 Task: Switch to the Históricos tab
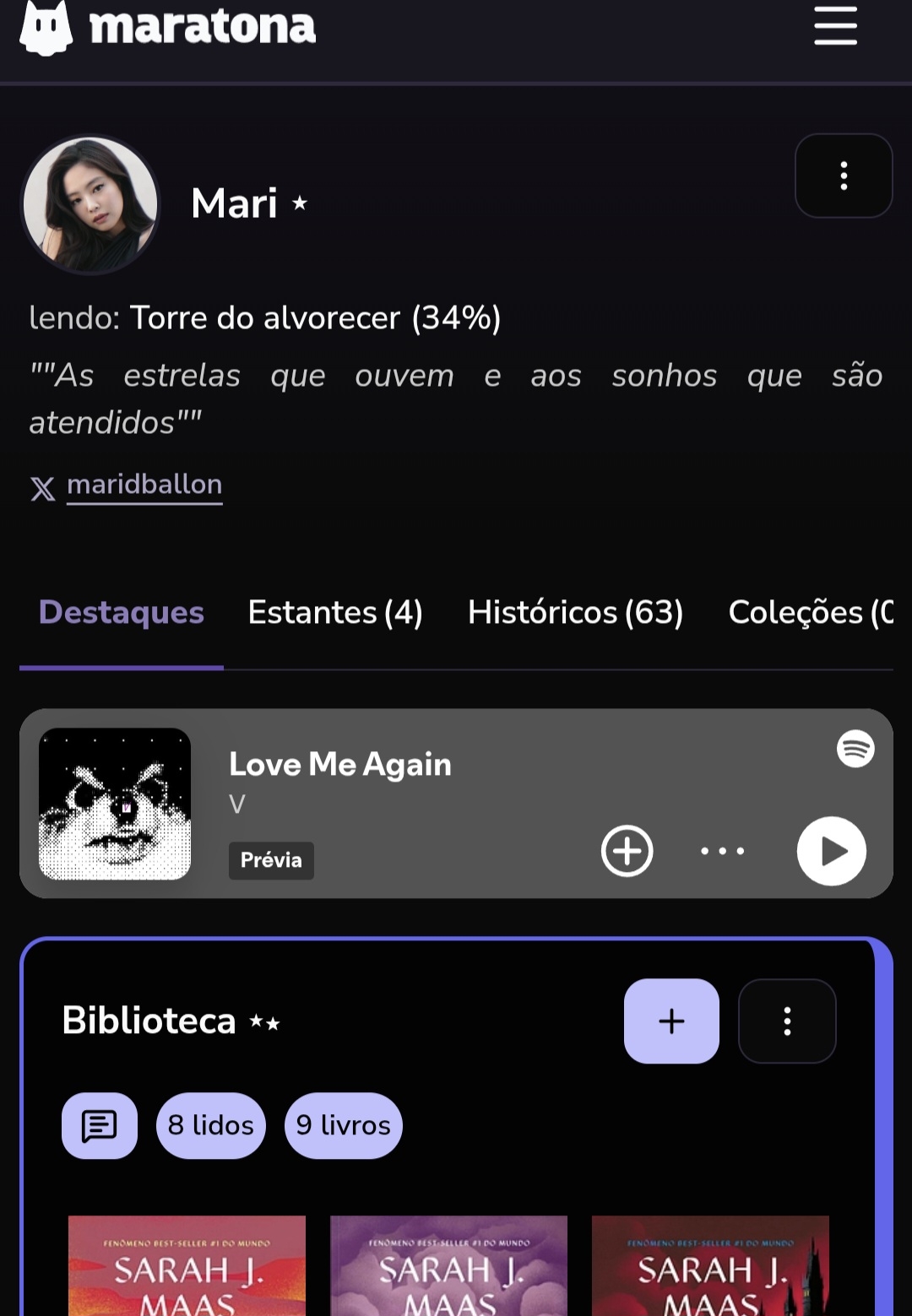pos(575,612)
